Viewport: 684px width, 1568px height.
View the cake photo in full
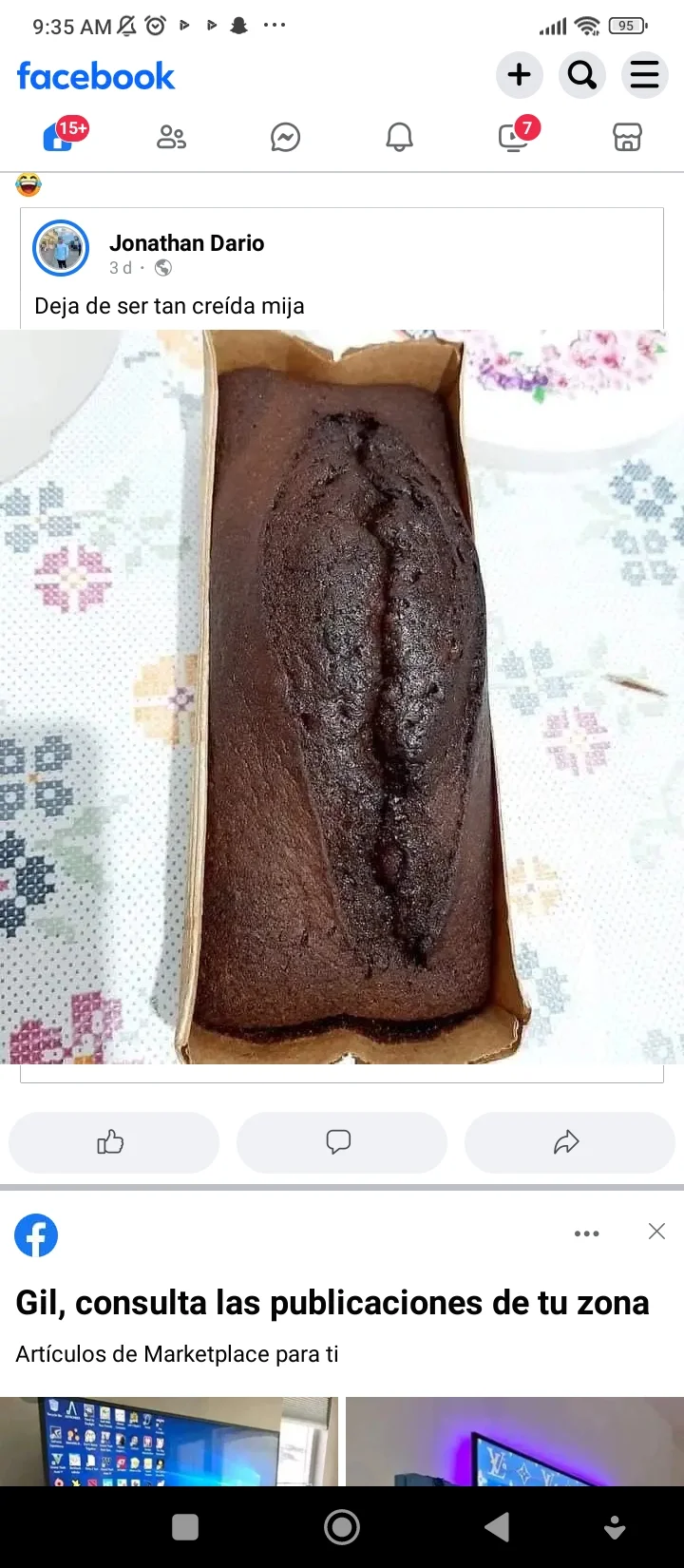(342, 696)
